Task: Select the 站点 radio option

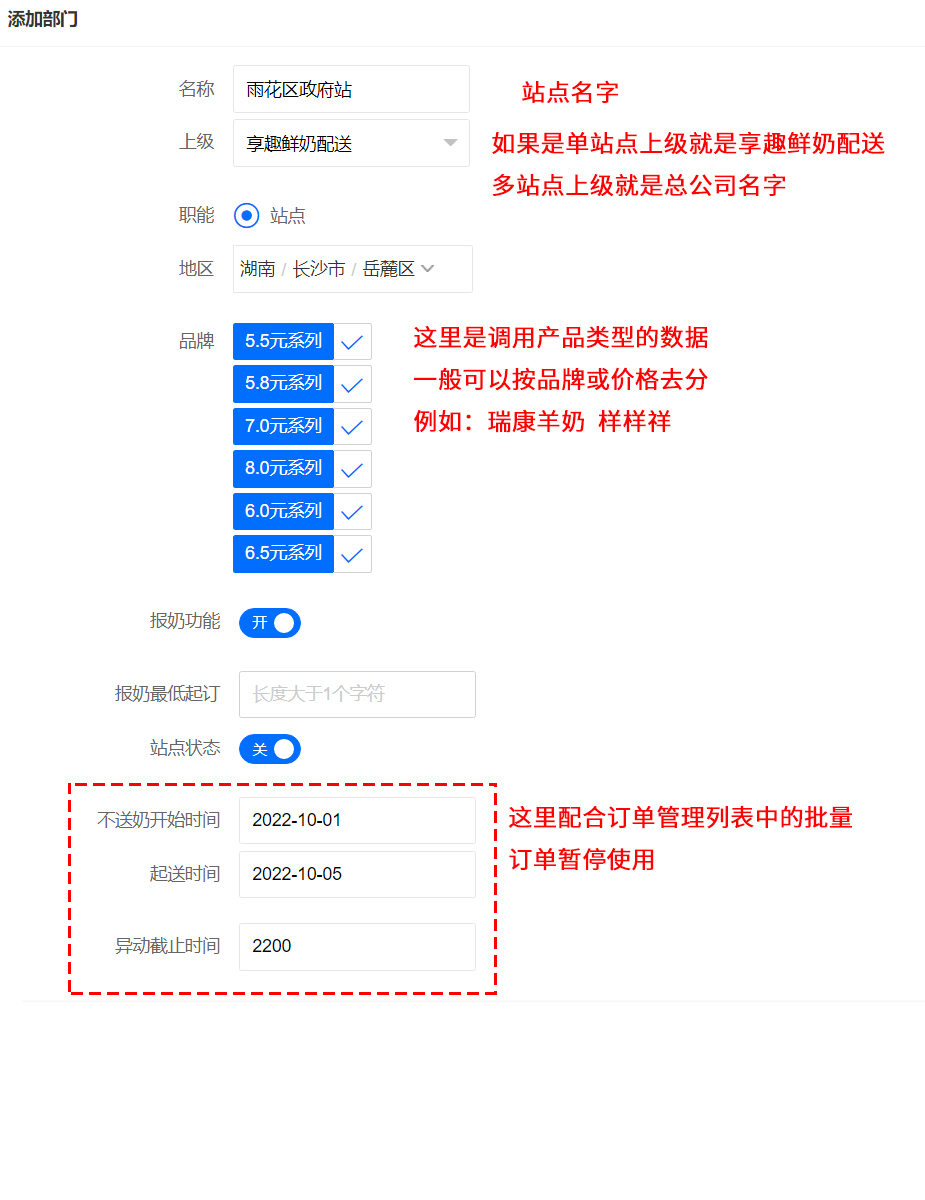Action: click(x=247, y=215)
